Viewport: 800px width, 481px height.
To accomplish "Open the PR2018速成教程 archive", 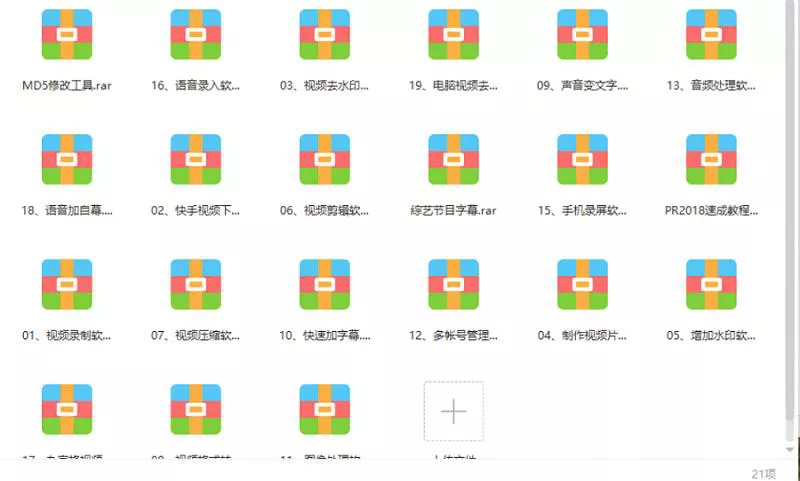I will (711, 159).
